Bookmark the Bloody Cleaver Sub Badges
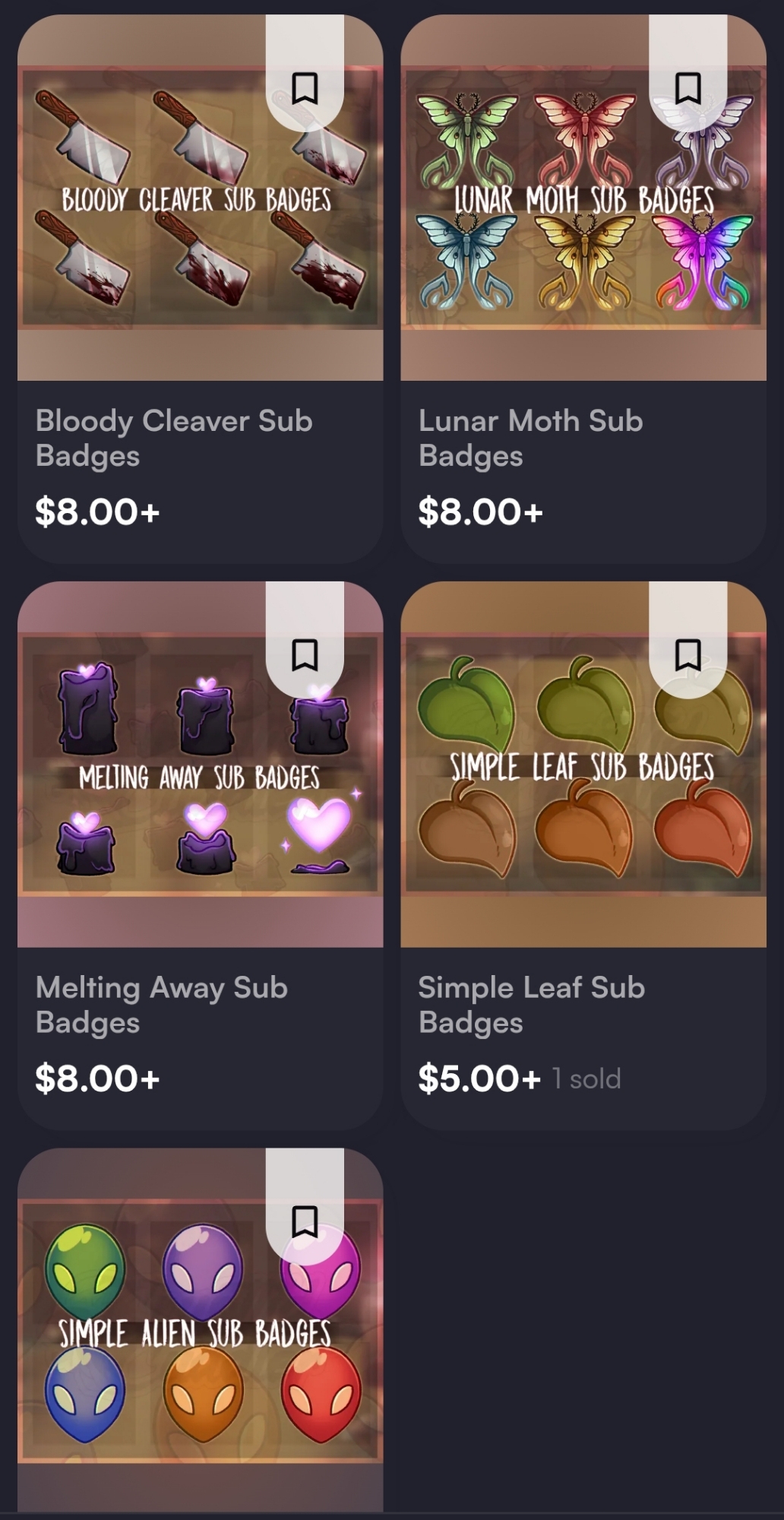The height and width of the screenshot is (1520, 784). click(305, 88)
